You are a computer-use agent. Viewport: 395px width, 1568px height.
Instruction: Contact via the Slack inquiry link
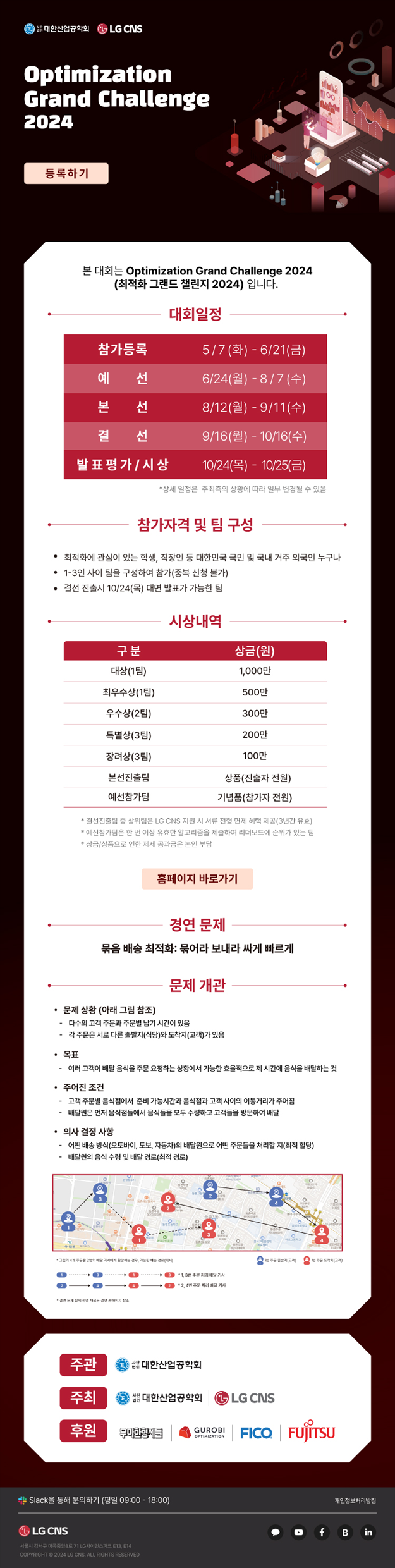pos(95,1500)
